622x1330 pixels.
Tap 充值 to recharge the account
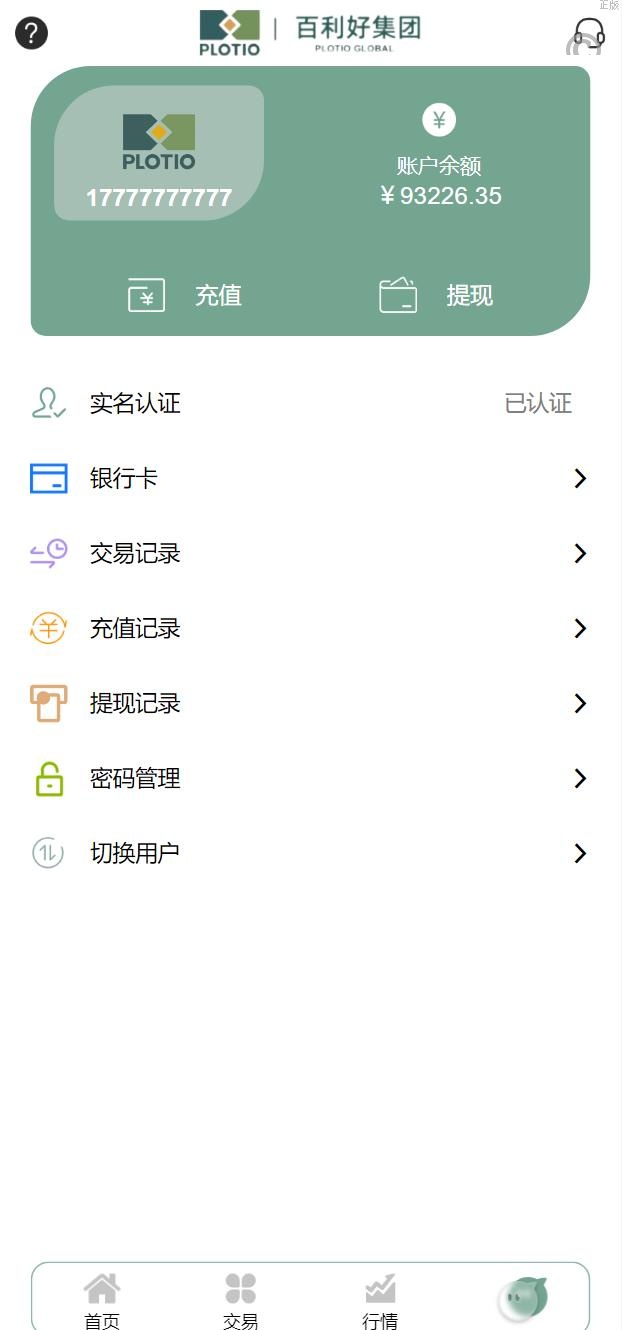[186, 296]
